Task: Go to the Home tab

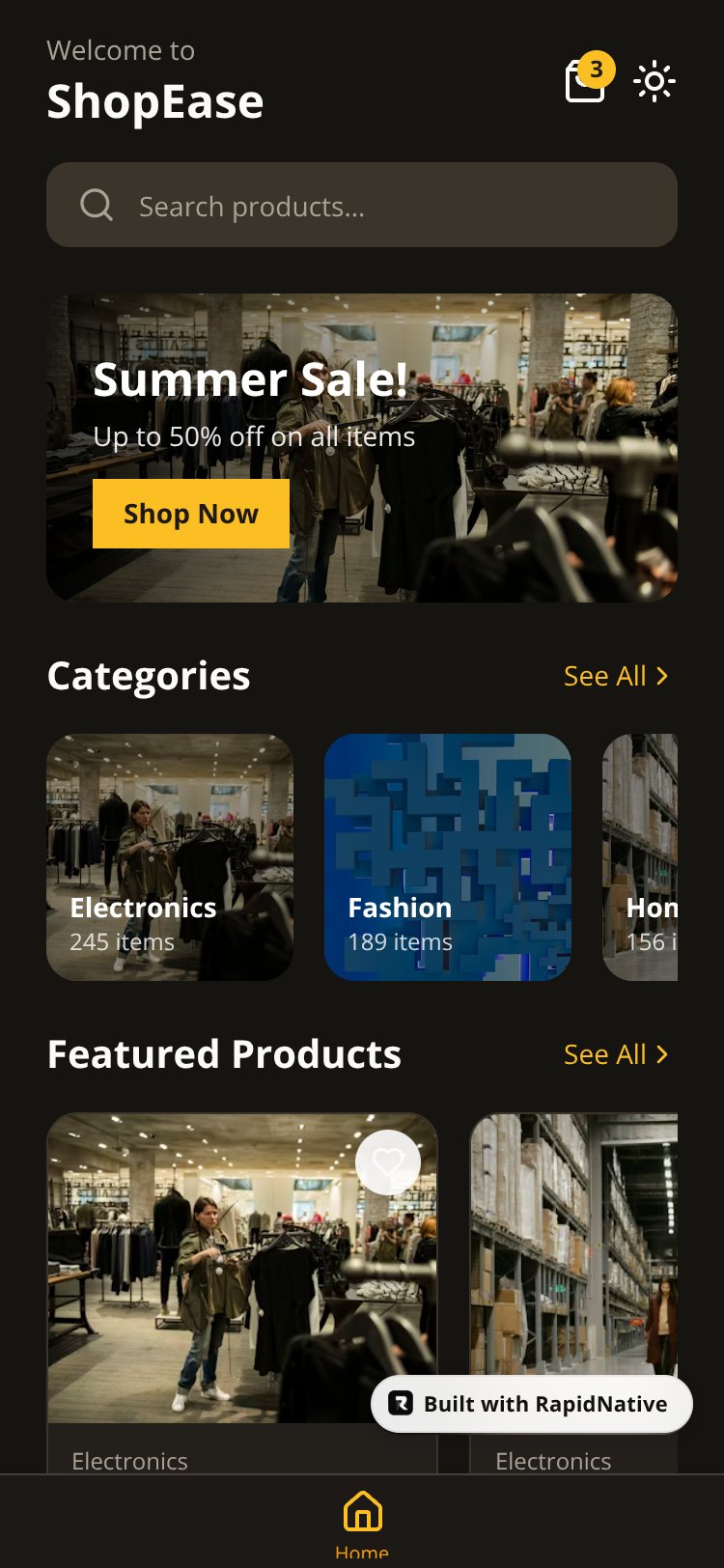Action: tap(362, 1524)
